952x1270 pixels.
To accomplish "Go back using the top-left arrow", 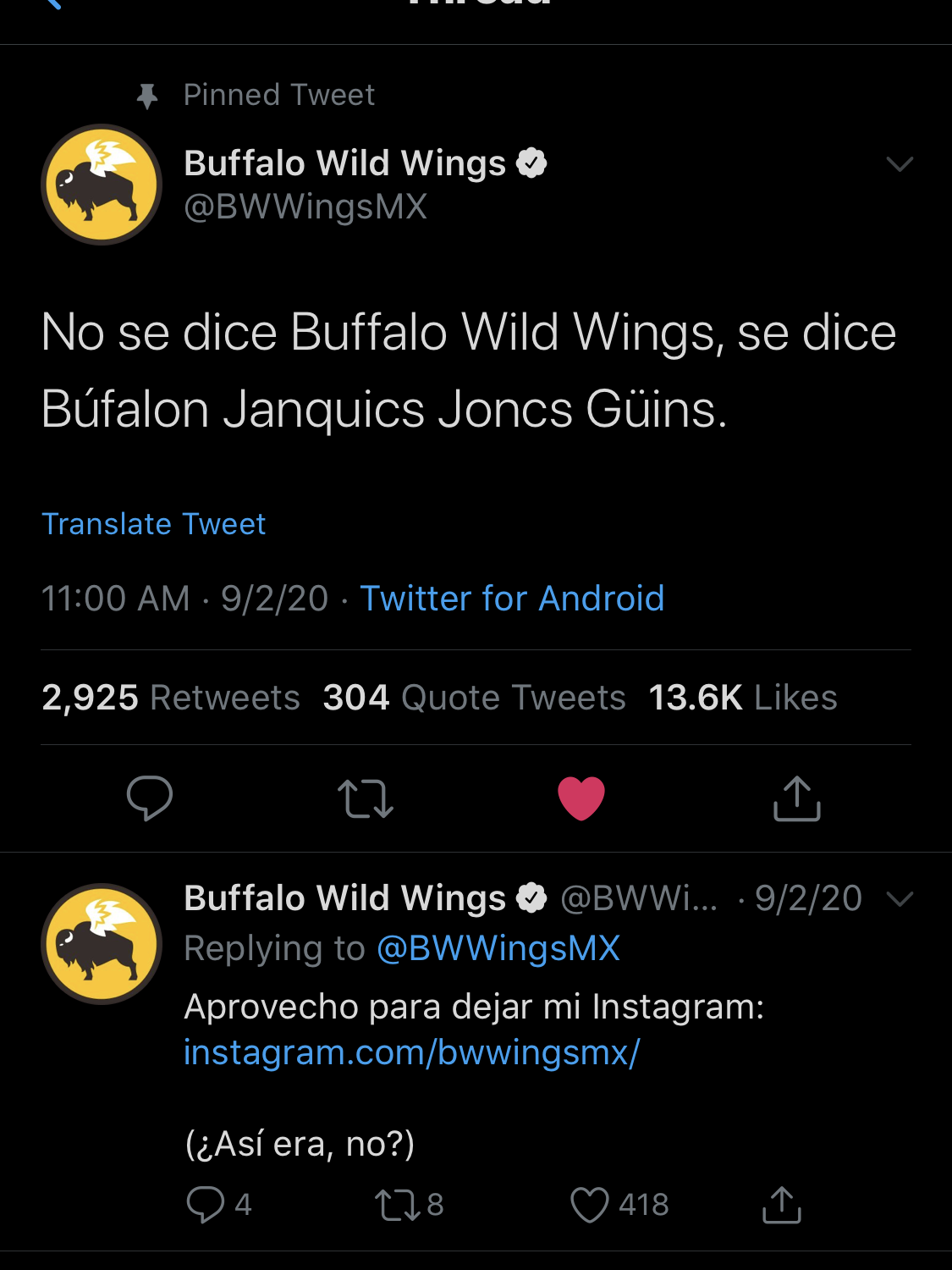I will 52,4.
